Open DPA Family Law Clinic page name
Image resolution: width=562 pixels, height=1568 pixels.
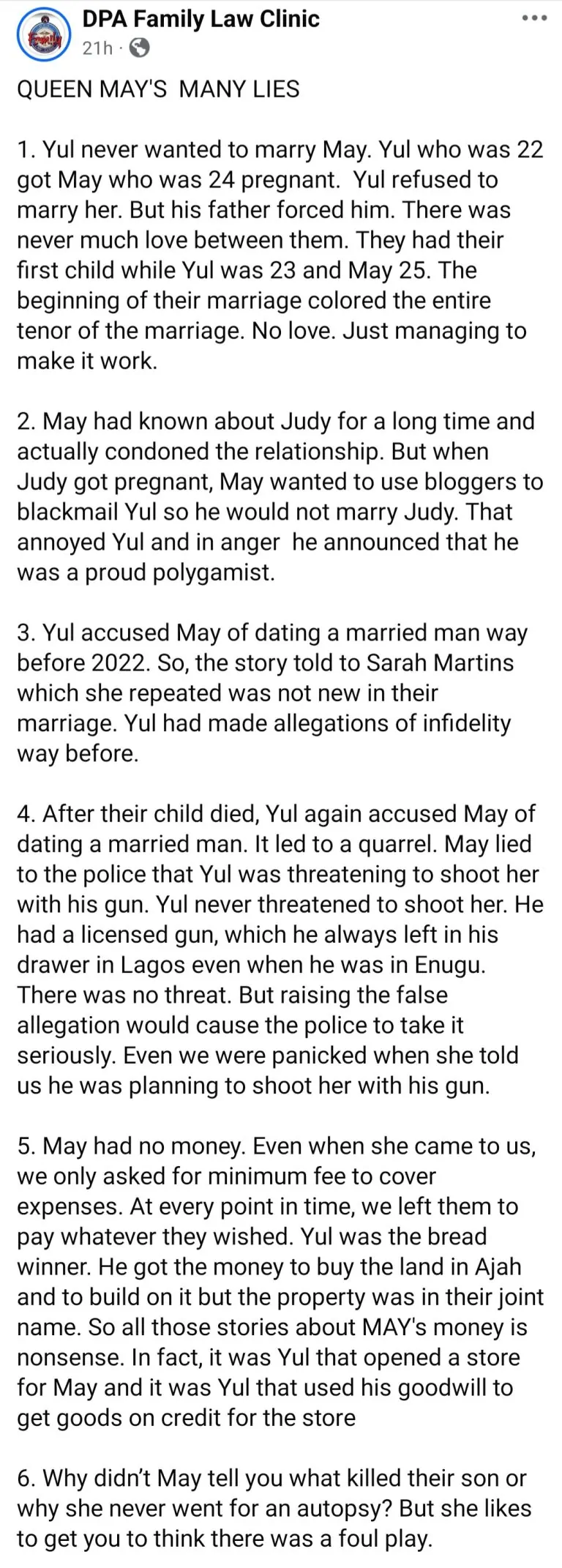coord(201,18)
